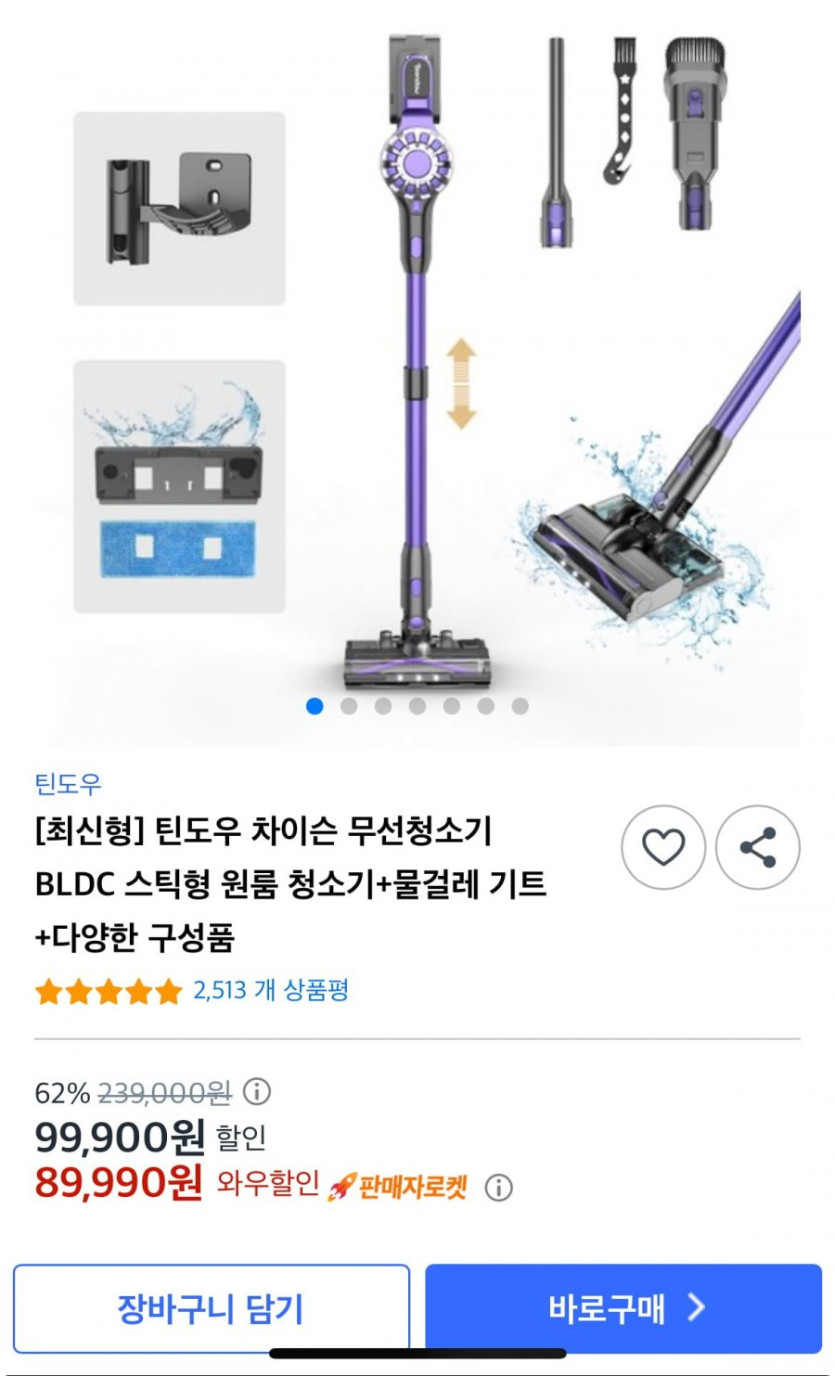Open info icon next to 239,000원 price
The height and width of the screenshot is (1376, 835).
(258, 1091)
